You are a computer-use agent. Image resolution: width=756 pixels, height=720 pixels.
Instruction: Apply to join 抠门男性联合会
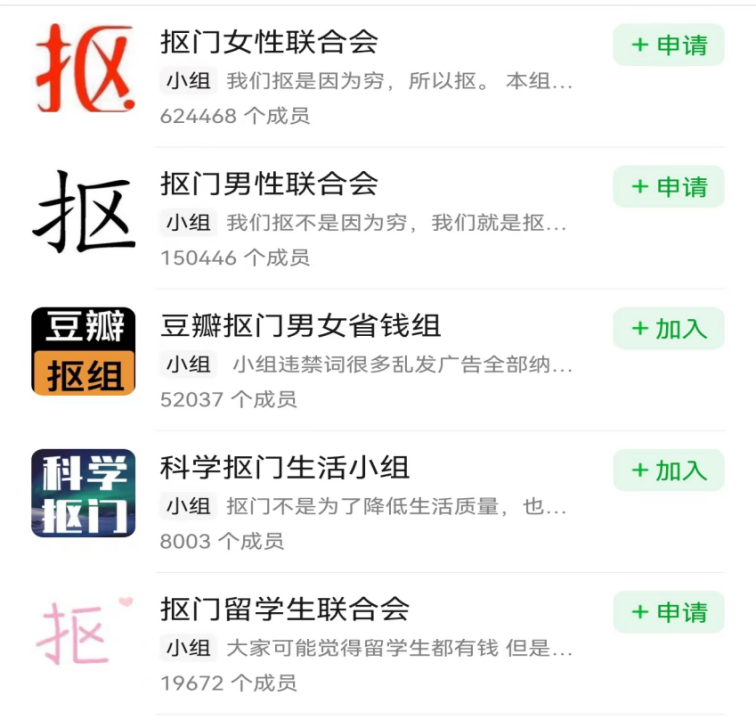click(x=668, y=187)
